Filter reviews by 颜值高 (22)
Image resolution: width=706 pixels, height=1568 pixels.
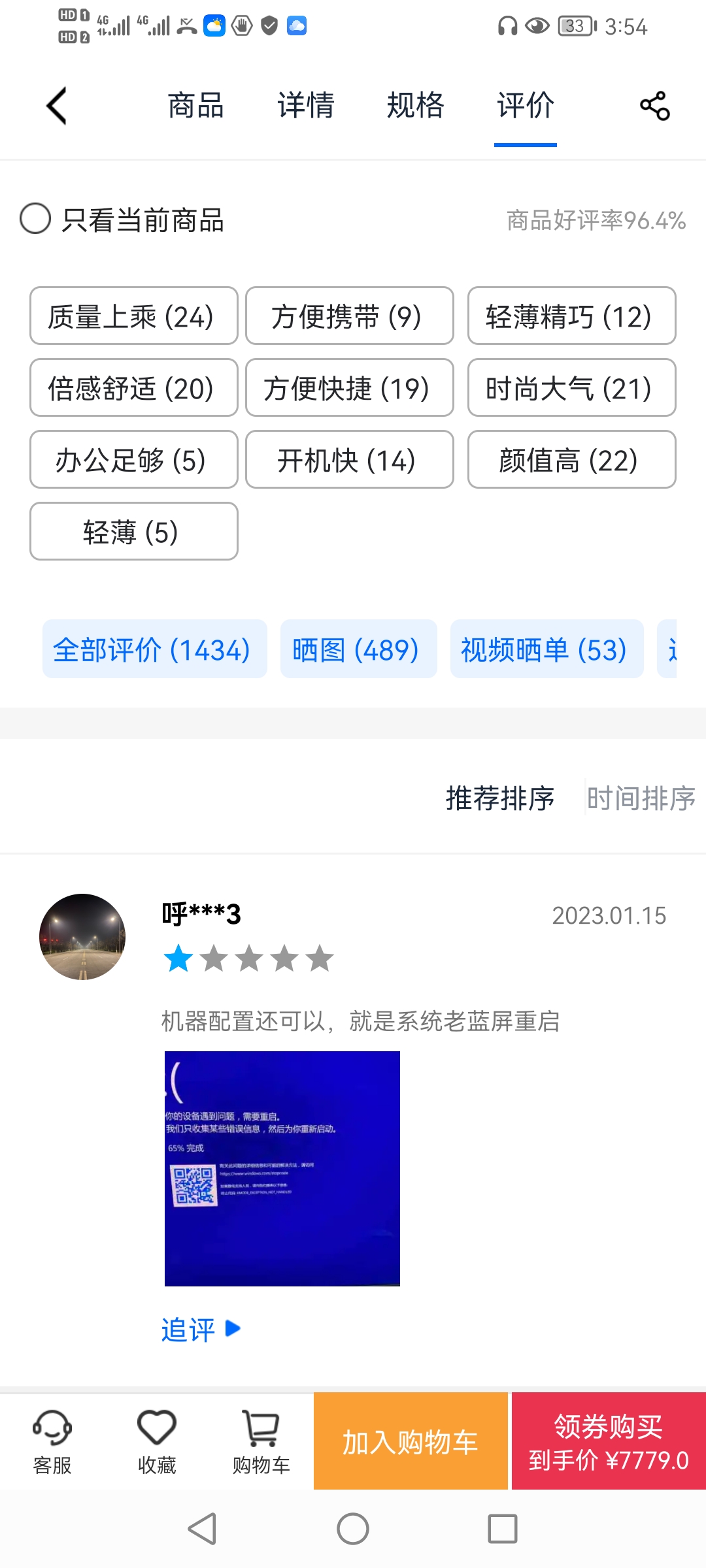[571, 459]
